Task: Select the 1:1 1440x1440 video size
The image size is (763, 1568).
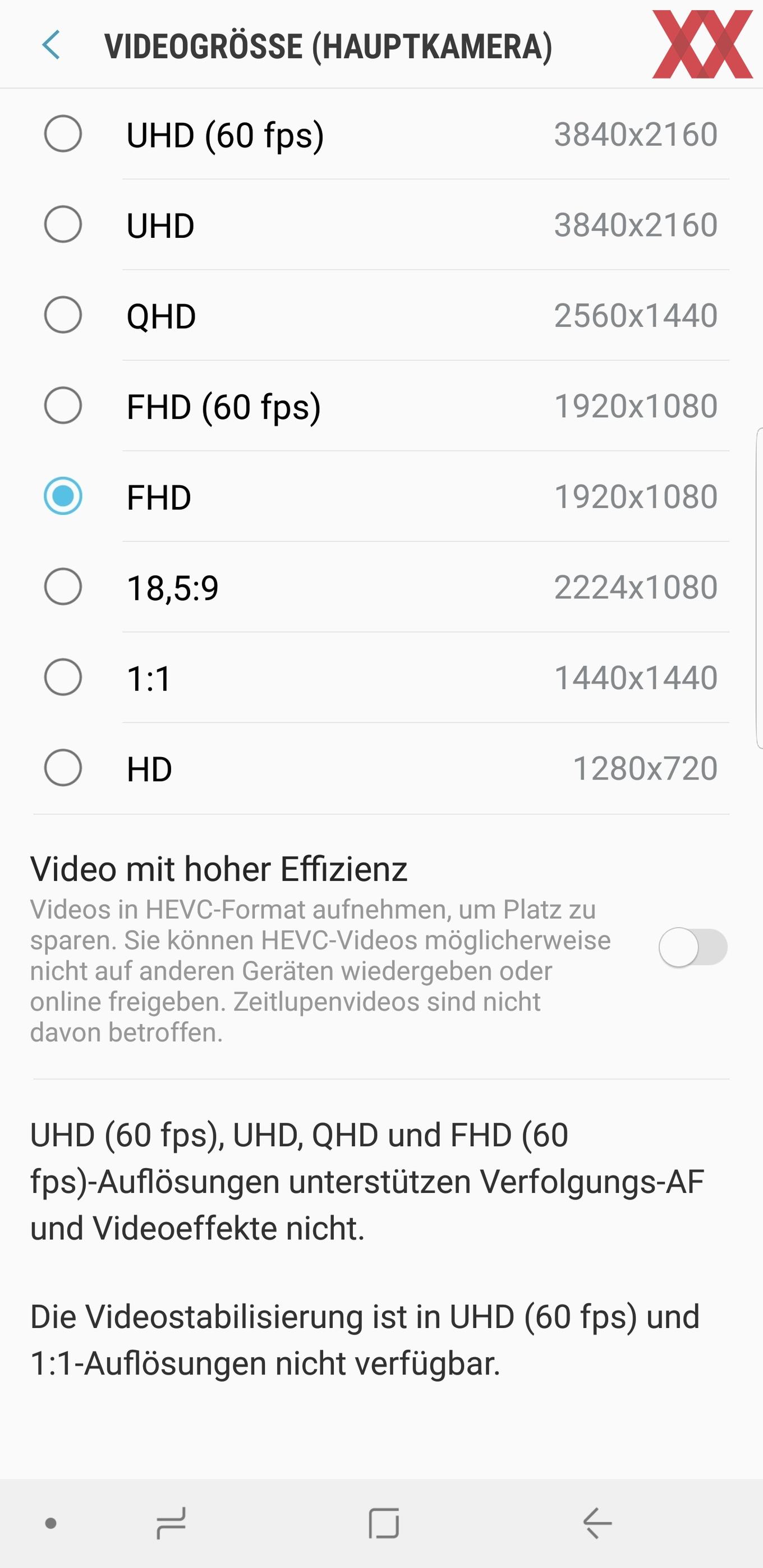Action: point(63,677)
